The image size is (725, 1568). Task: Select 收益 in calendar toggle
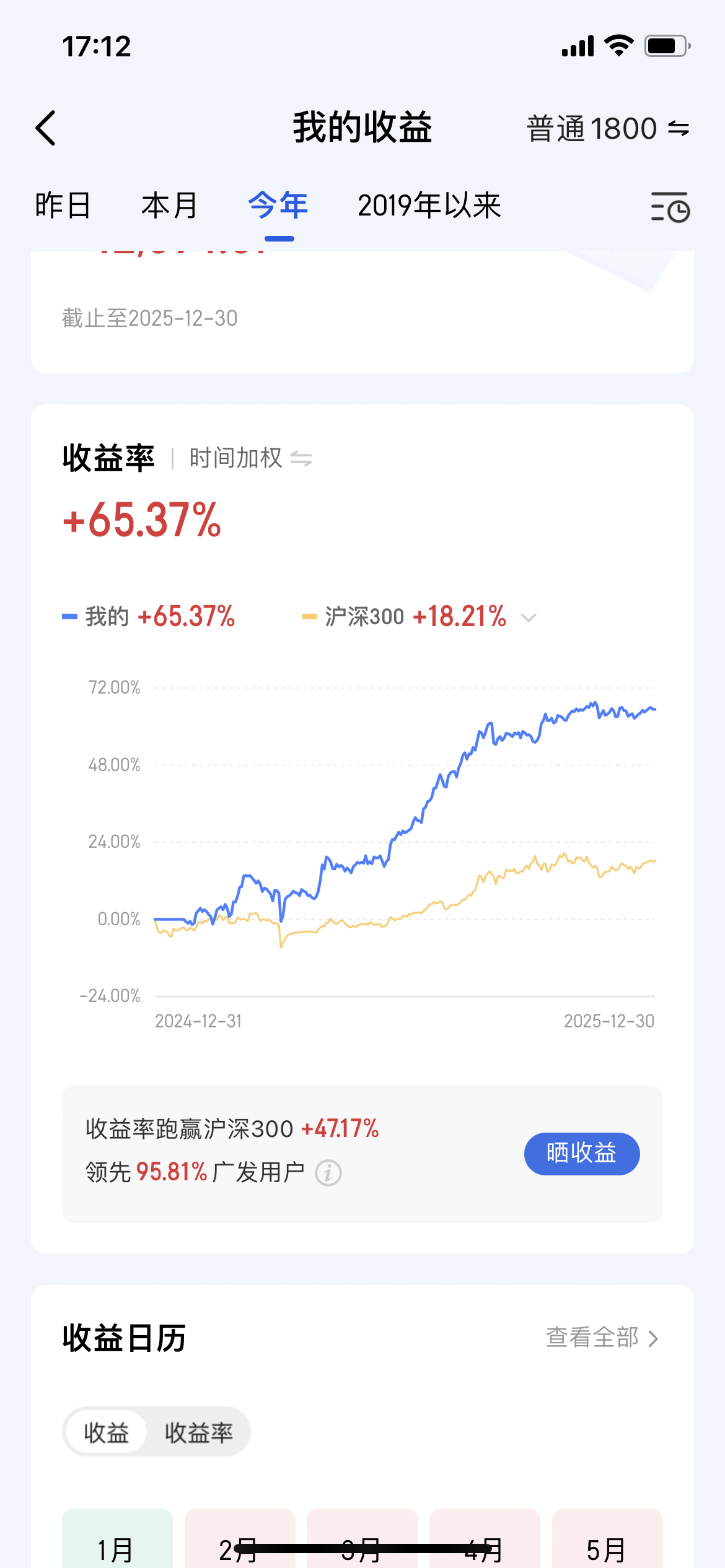(x=107, y=1432)
